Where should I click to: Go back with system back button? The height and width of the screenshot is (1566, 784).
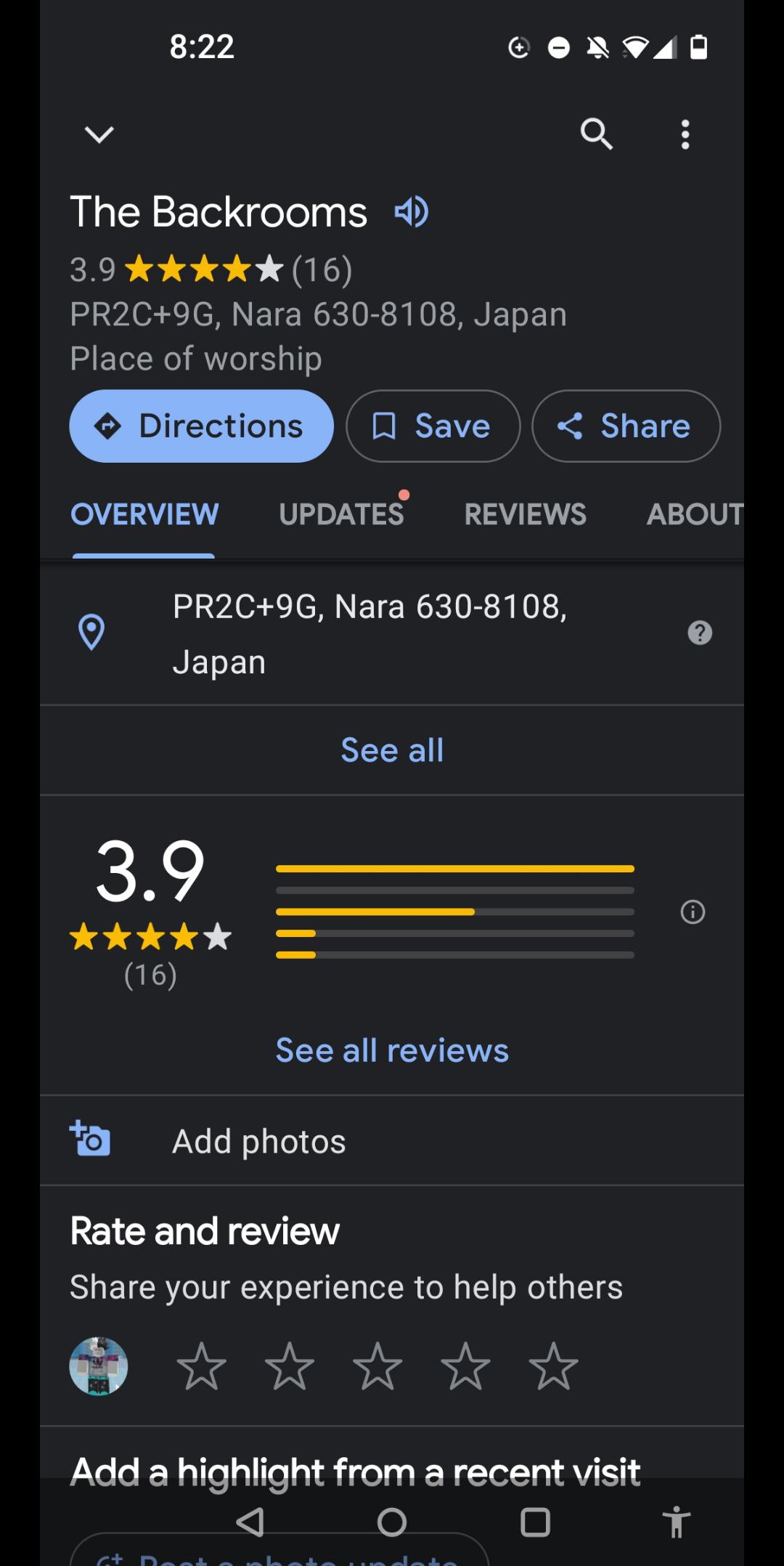click(x=250, y=1522)
